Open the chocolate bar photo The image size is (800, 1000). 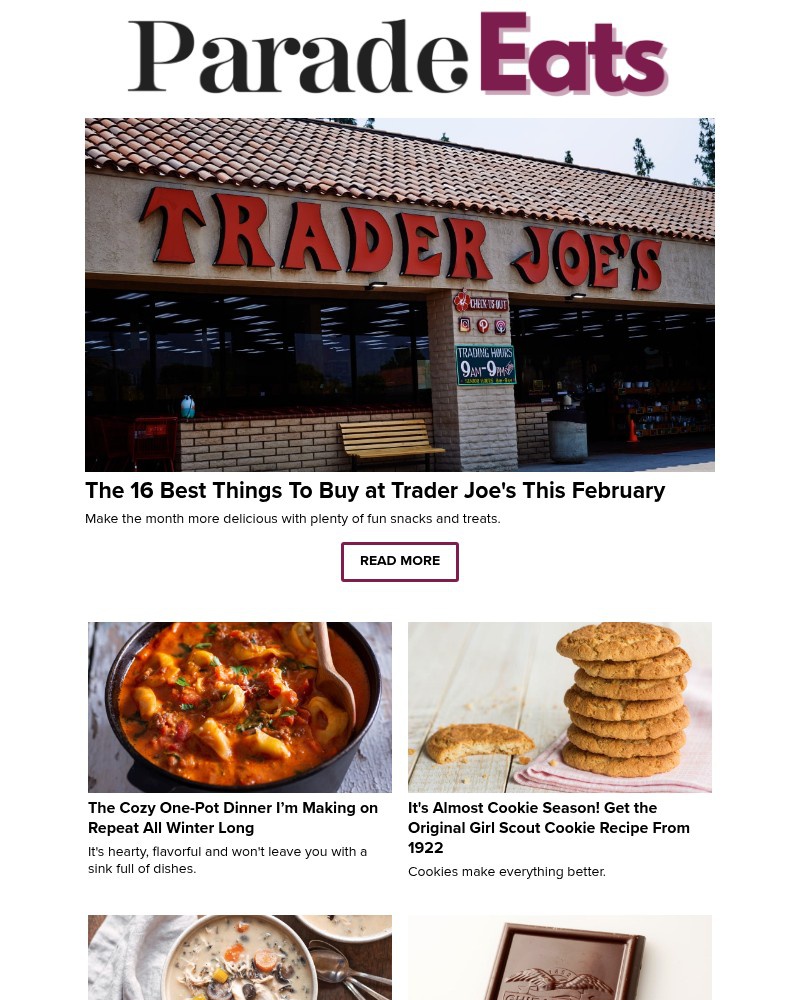560,958
